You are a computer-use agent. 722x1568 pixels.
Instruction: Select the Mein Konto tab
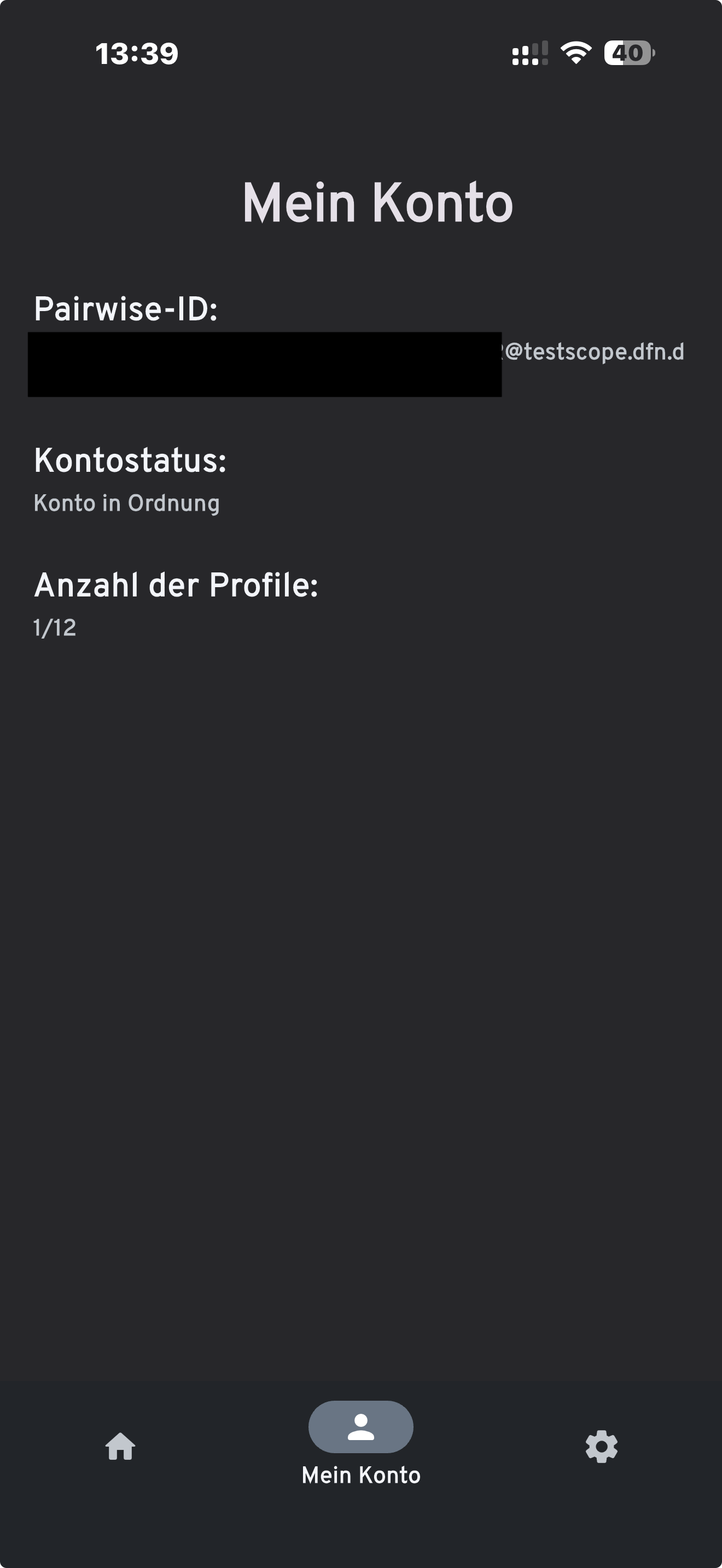pos(361,1443)
